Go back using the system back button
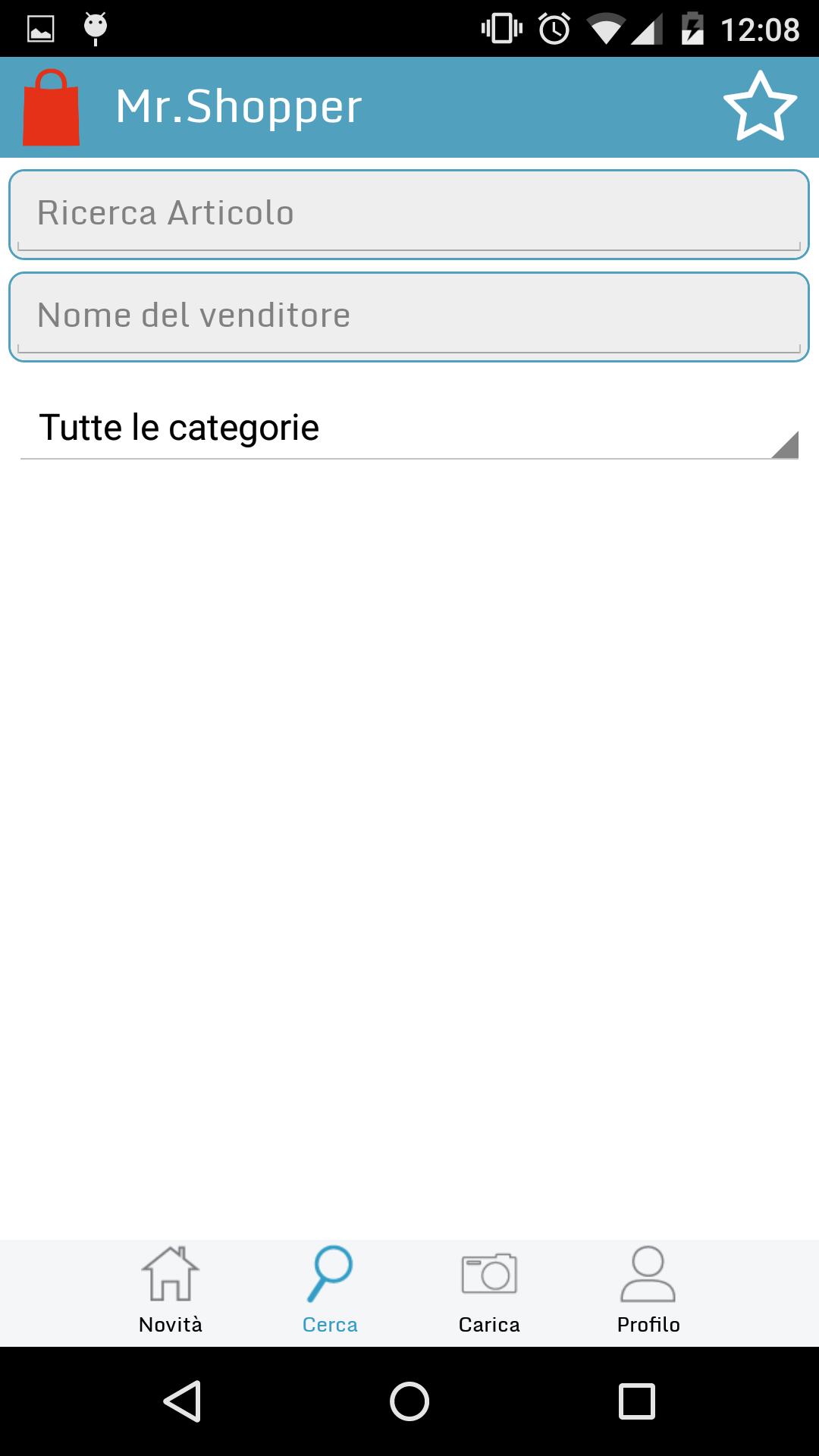Screen dimensions: 819x1456 click(x=182, y=1401)
